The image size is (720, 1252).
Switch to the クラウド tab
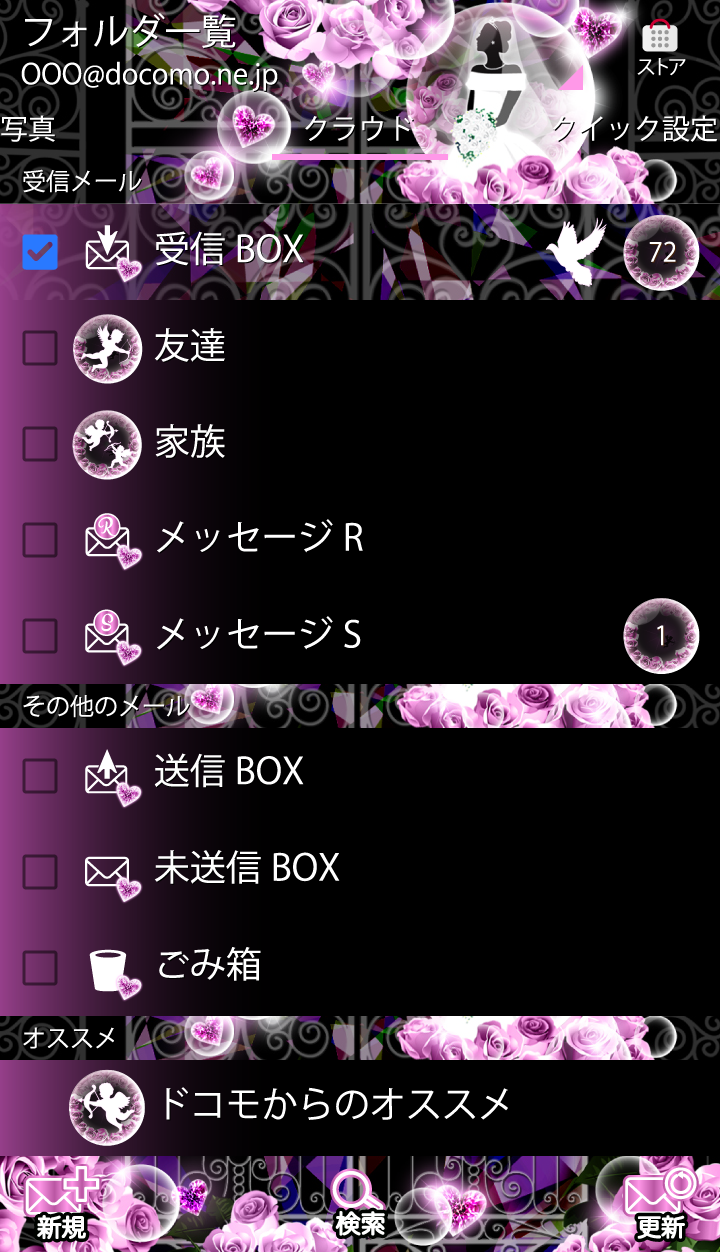(357, 129)
